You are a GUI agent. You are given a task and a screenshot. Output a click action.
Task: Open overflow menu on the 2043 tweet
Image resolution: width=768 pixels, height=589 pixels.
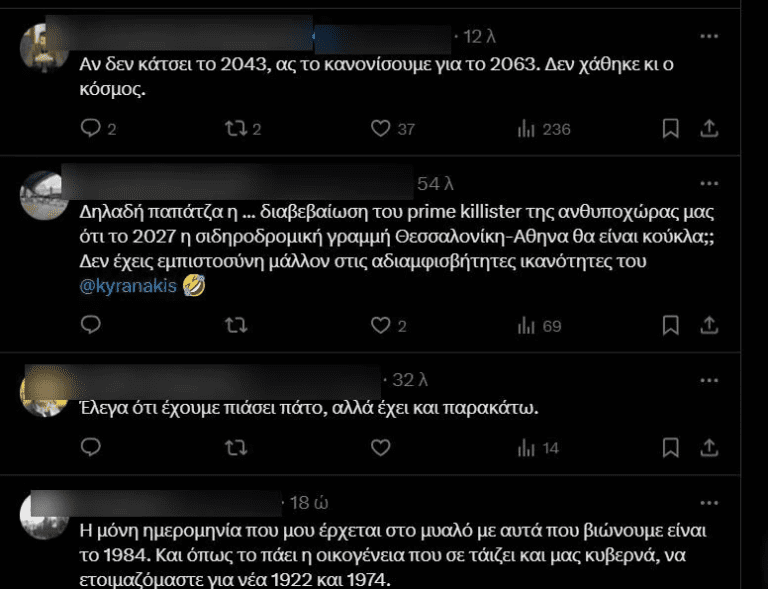[x=708, y=36]
